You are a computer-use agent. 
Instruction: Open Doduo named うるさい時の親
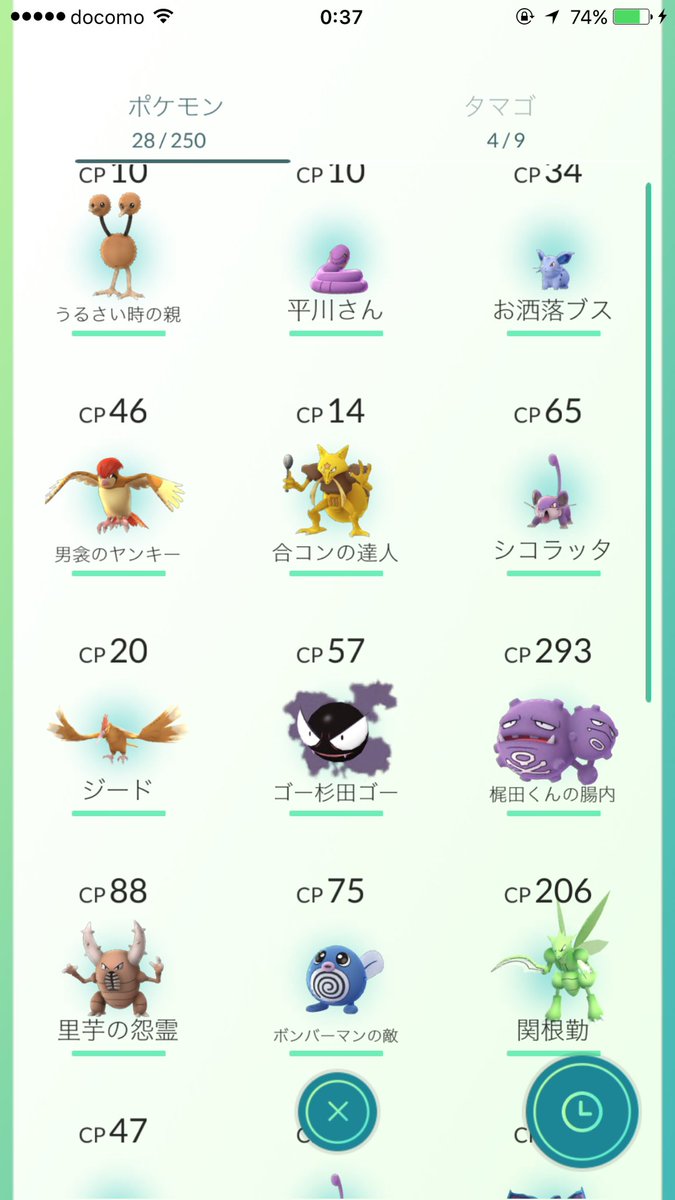[x=118, y=250]
